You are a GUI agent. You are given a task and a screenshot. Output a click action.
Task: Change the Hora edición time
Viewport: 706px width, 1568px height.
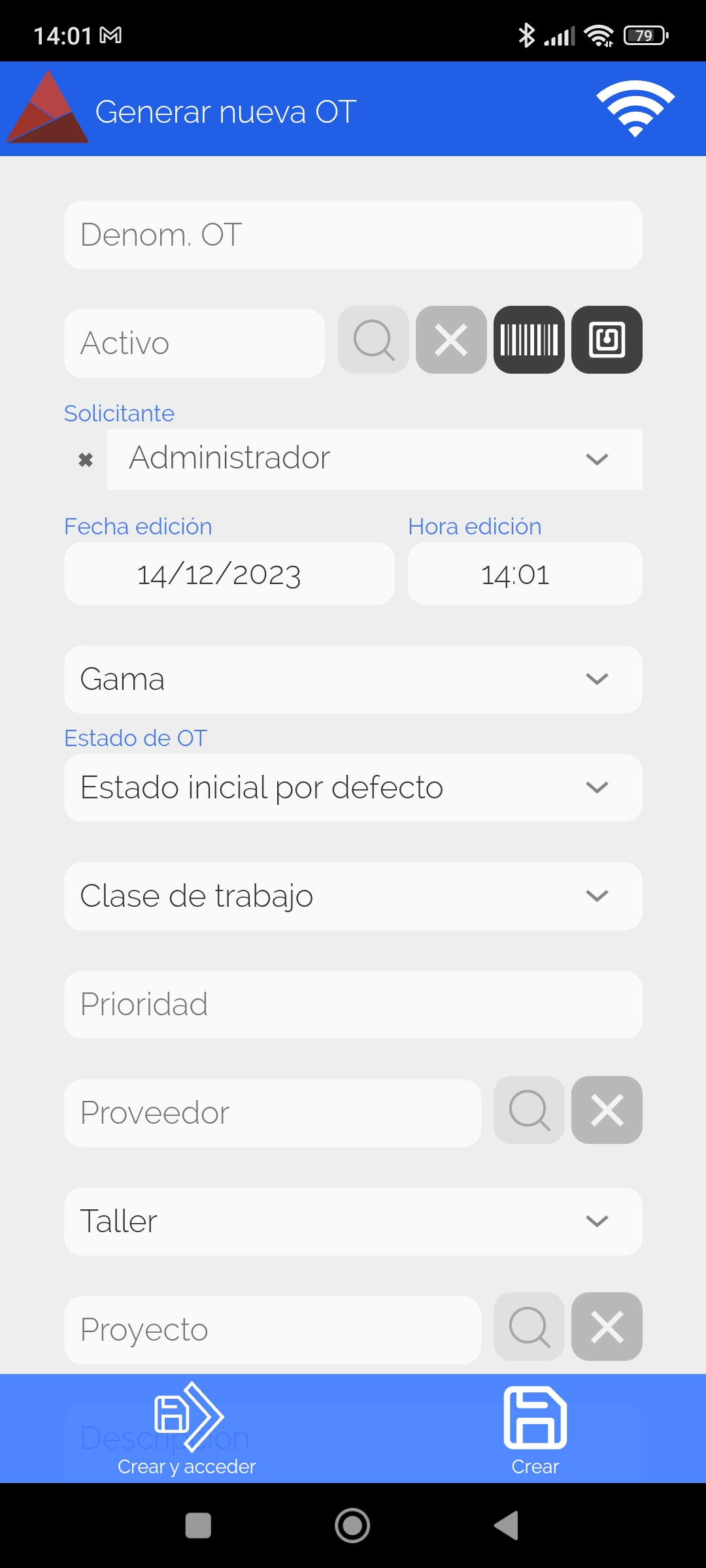(x=525, y=574)
